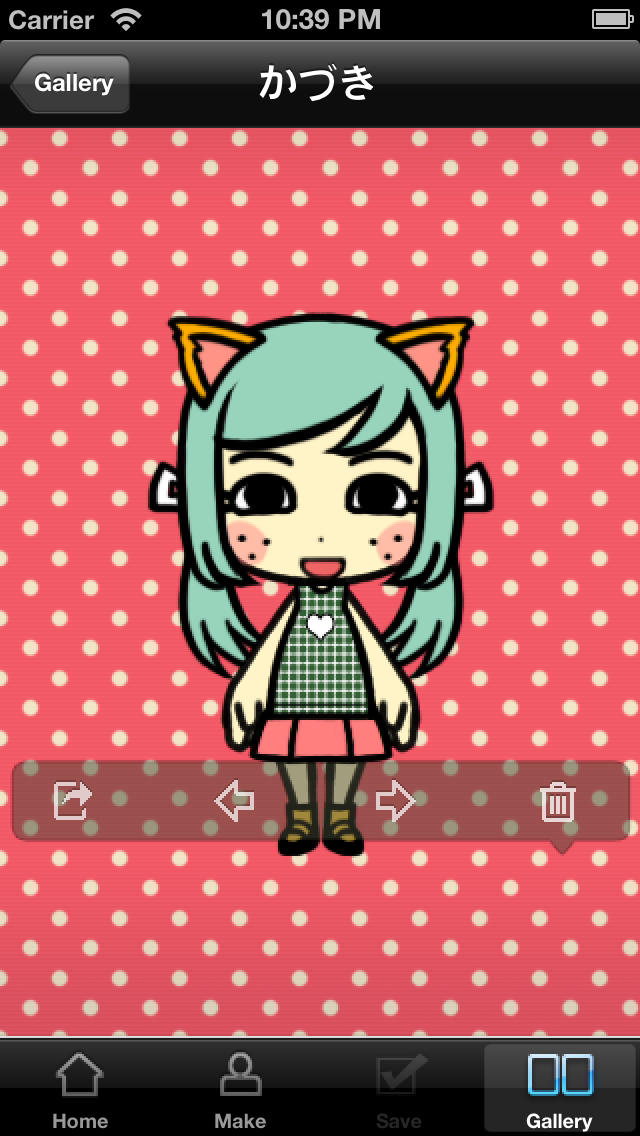Select the Gallery tab

point(560,1090)
